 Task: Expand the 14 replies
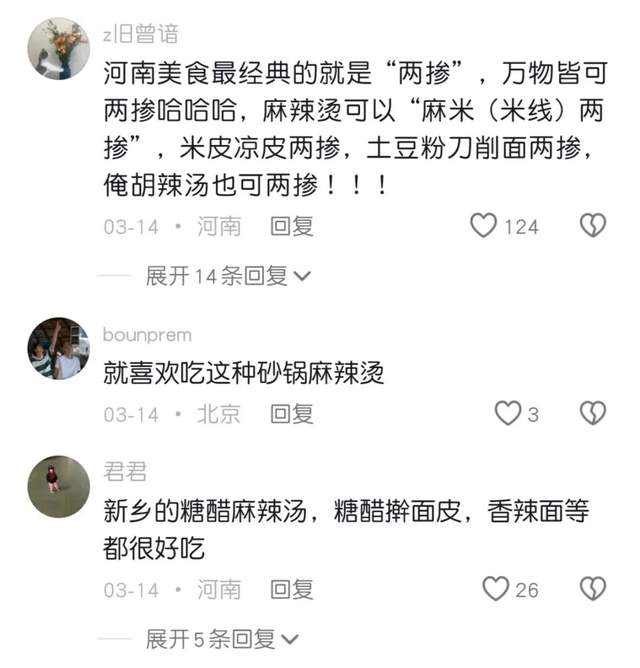(x=228, y=276)
